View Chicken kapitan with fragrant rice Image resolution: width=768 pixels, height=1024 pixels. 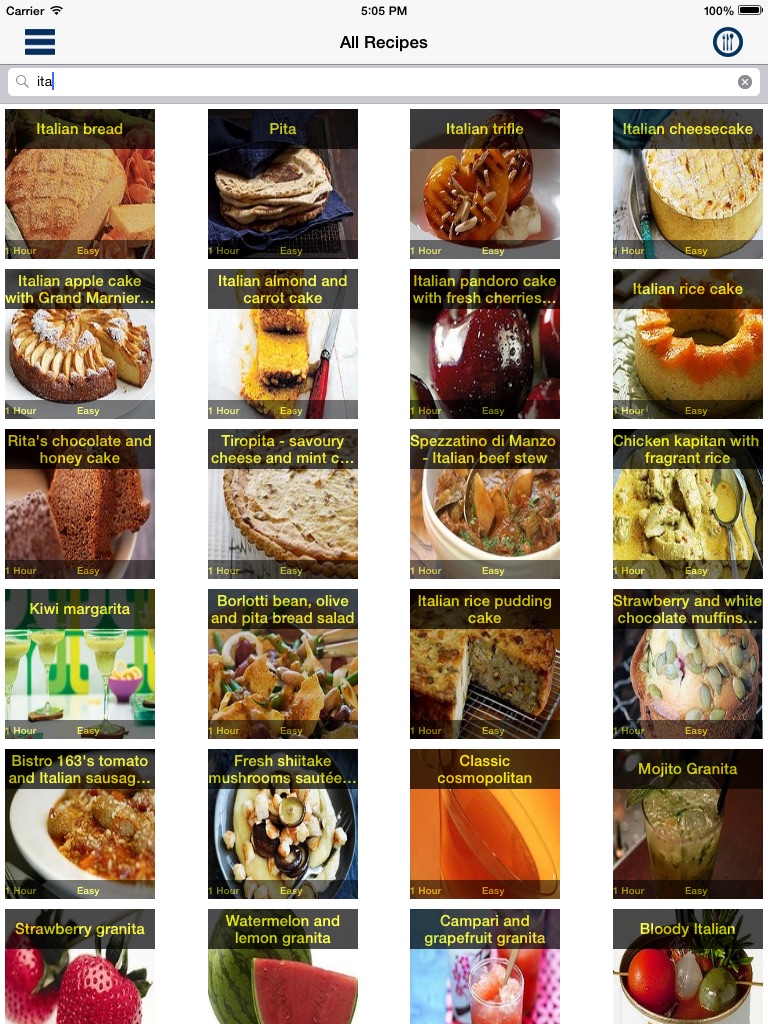[x=688, y=504]
